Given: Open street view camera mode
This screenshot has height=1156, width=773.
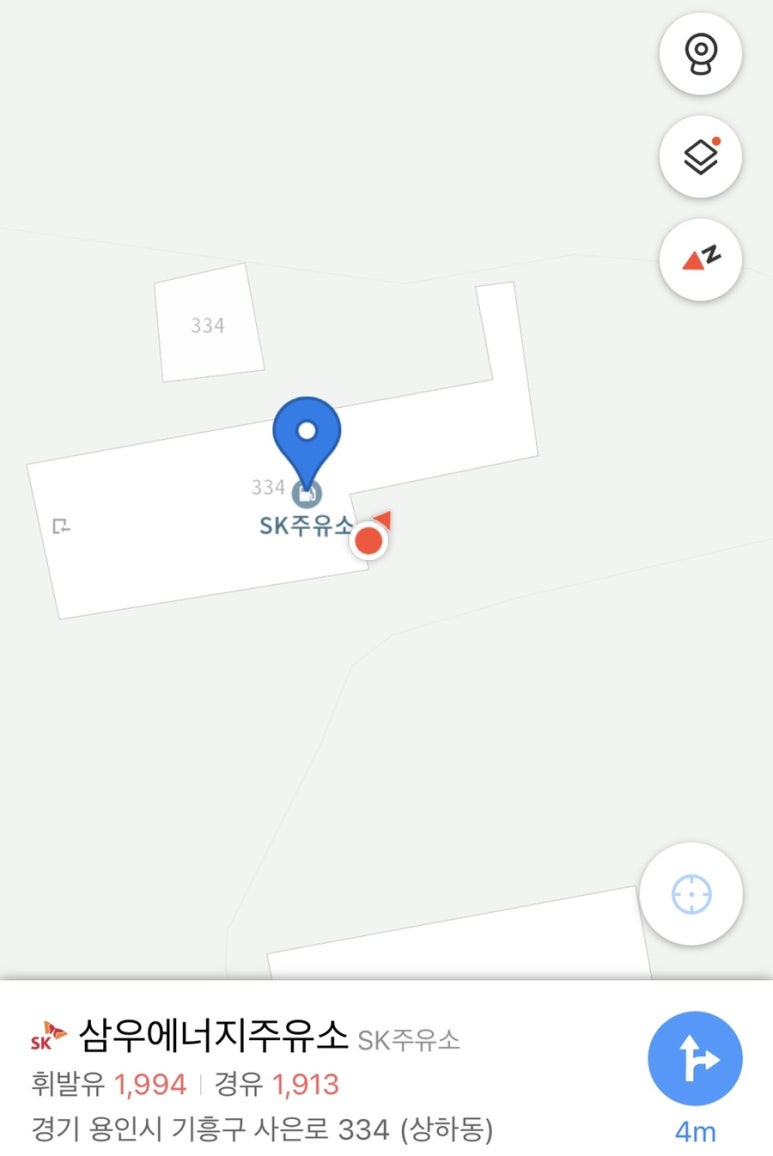Looking at the screenshot, I should [701, 54].
